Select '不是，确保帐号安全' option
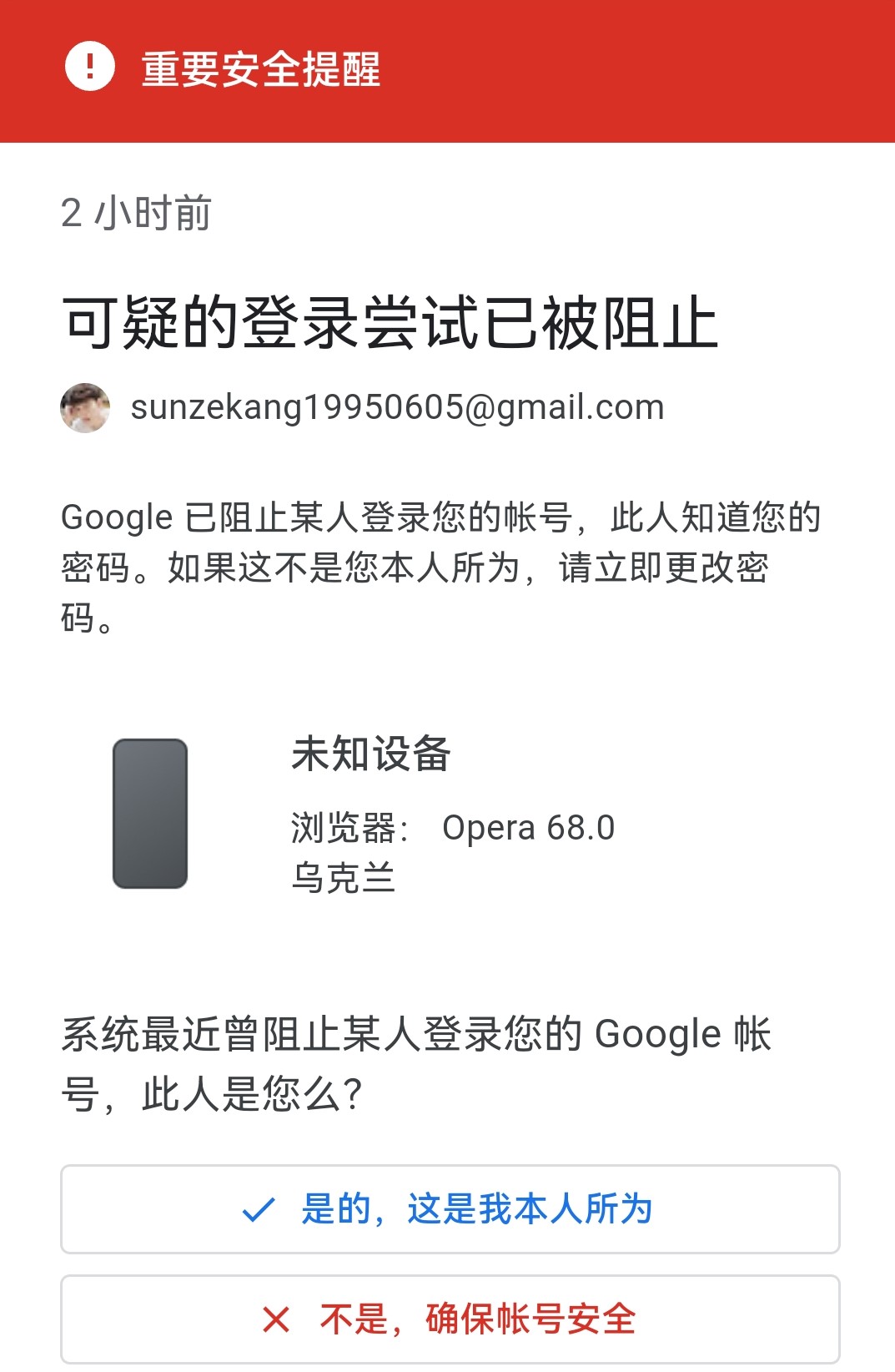Image resolution: width=895 pixels, height=1372 pixels. tap(450, 1319)
